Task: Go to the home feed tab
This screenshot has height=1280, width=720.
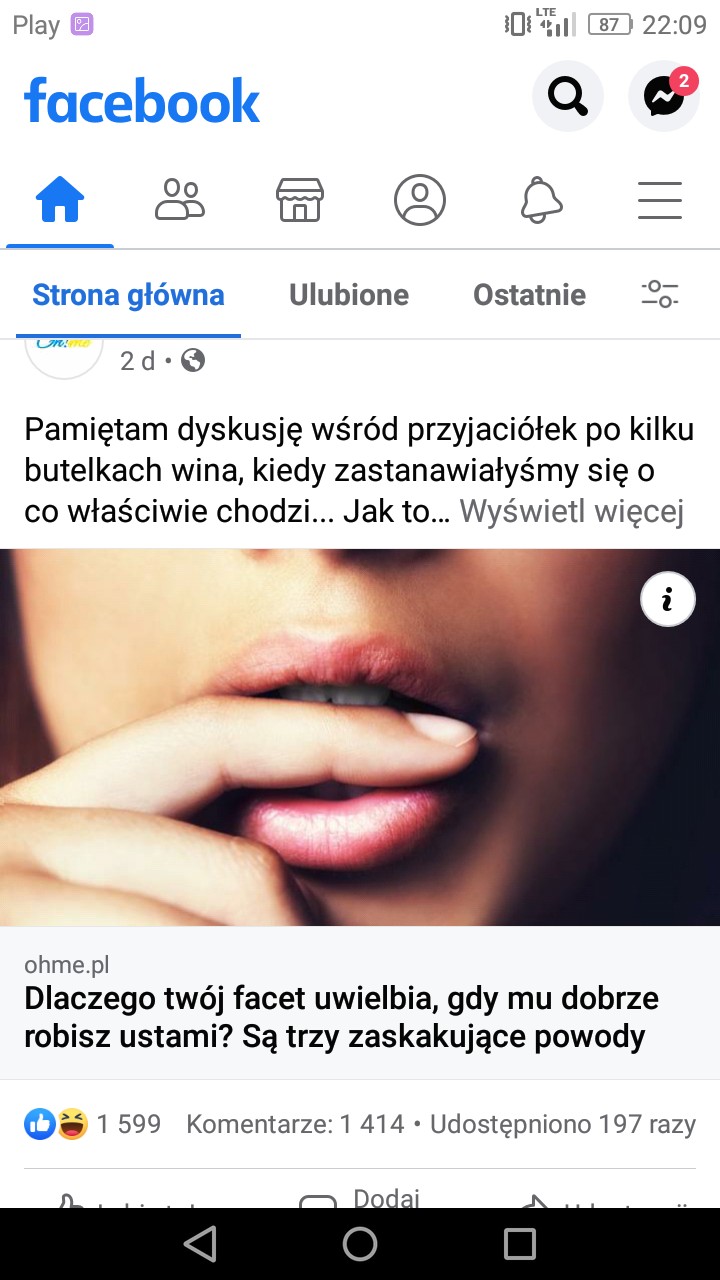Action: 60,200
